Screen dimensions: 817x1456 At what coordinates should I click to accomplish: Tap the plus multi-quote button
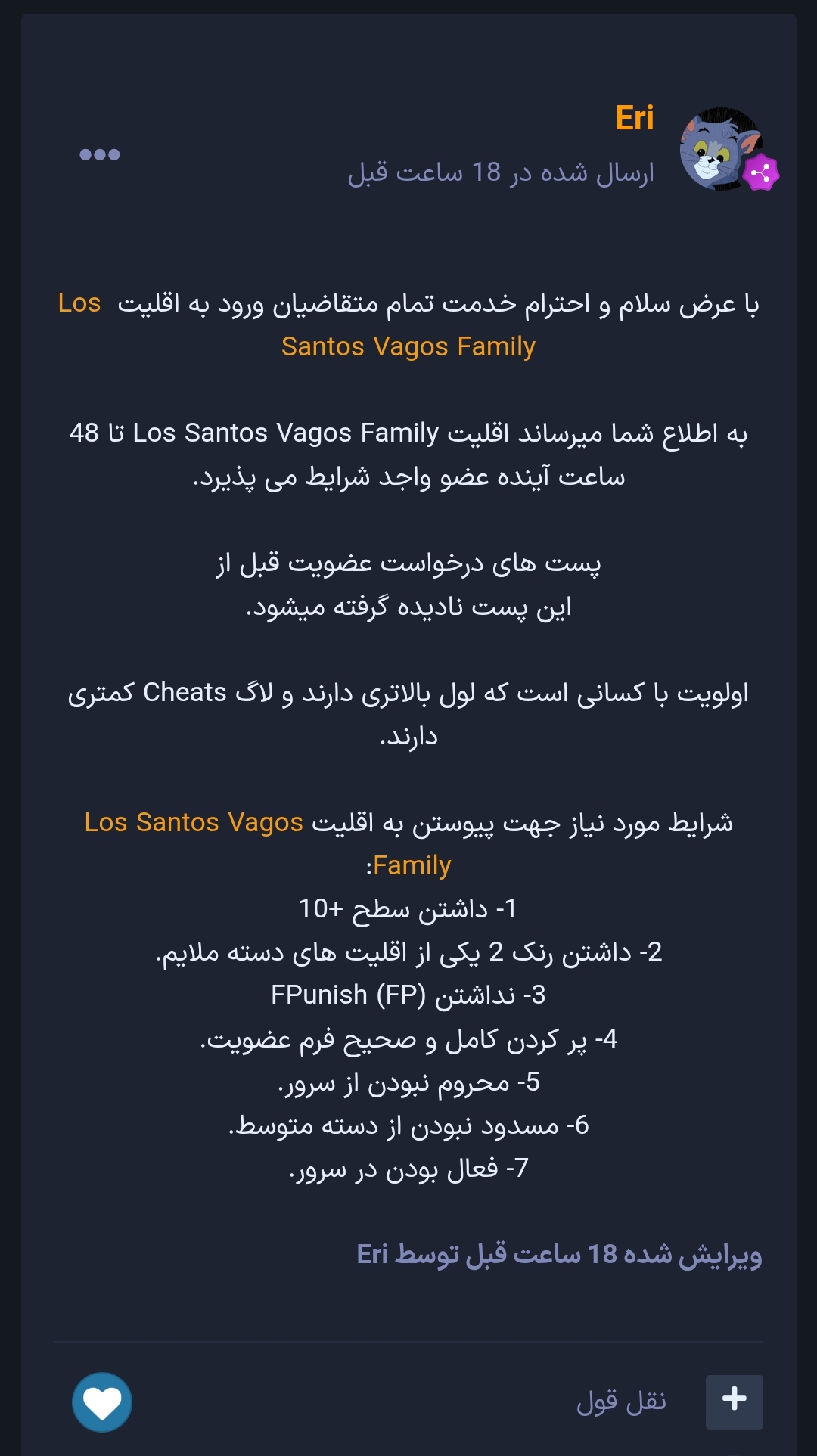(734, 1402)
